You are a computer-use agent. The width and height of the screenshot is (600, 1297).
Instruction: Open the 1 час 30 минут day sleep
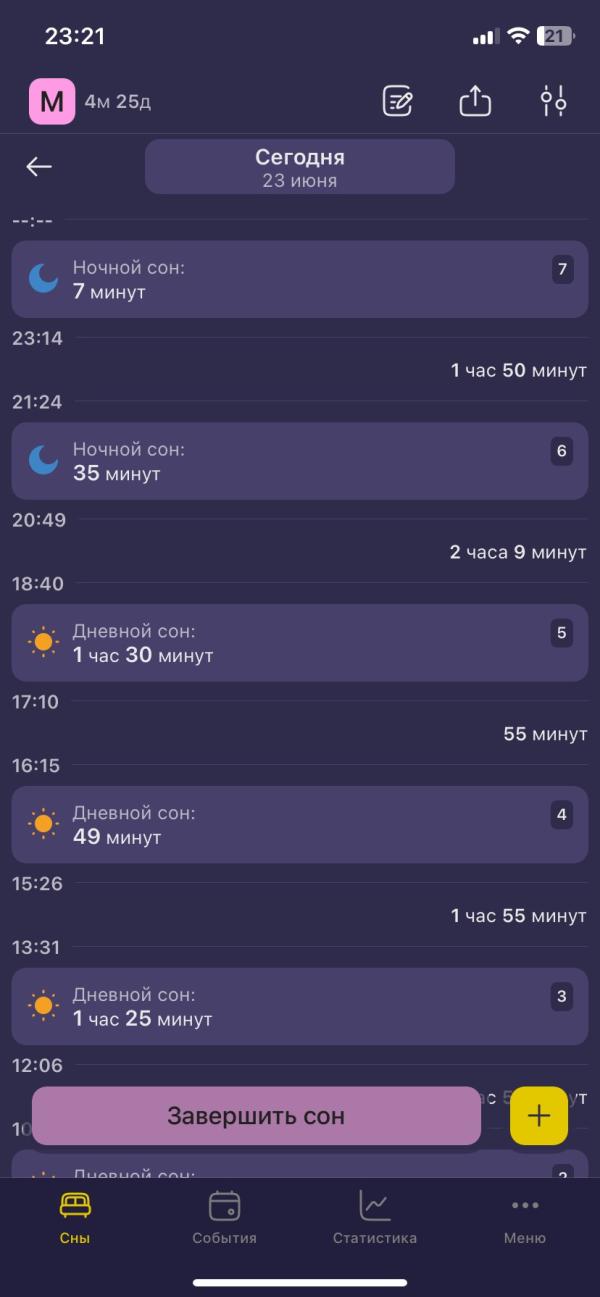(x=300, y=643)
